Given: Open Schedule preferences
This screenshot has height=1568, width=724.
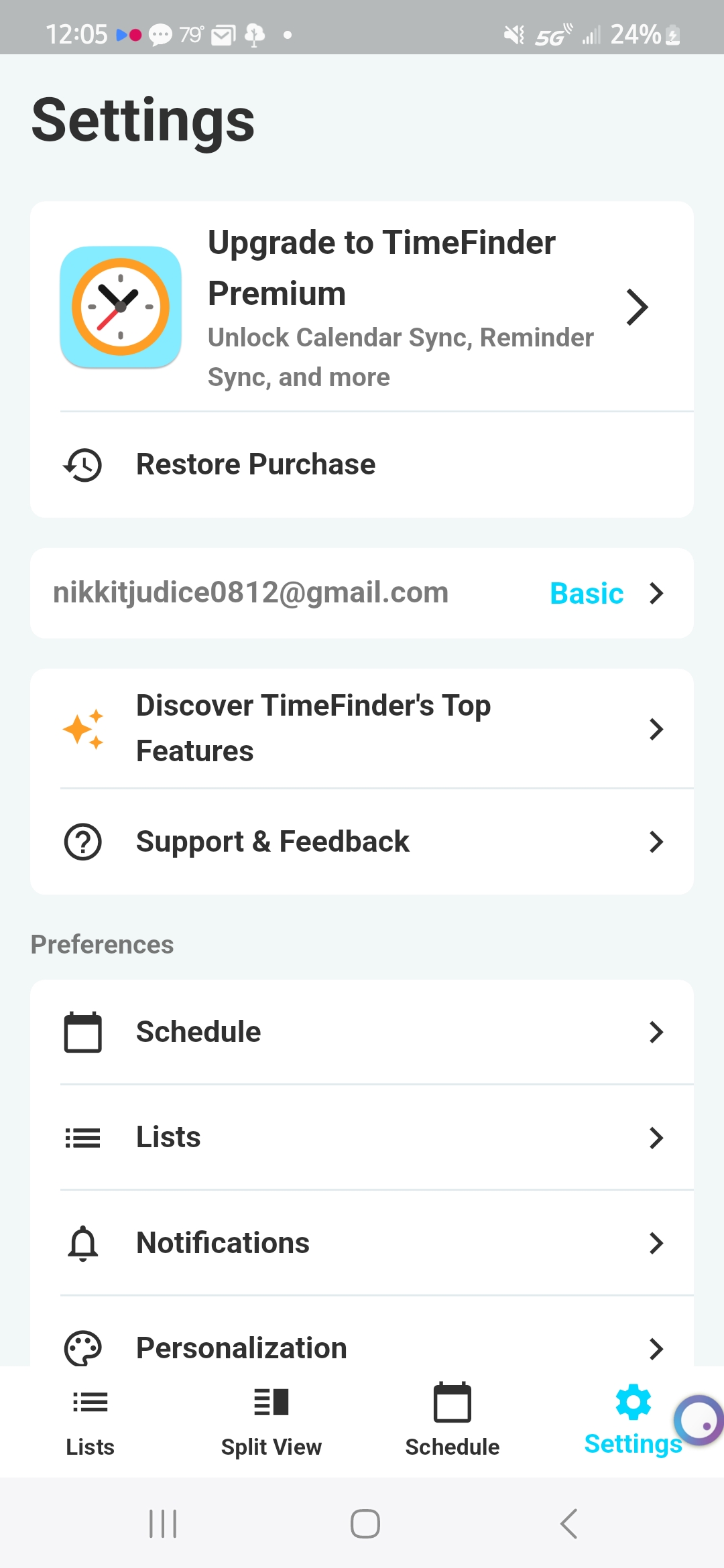Looking at the screenshot, I should (362, 1032).
